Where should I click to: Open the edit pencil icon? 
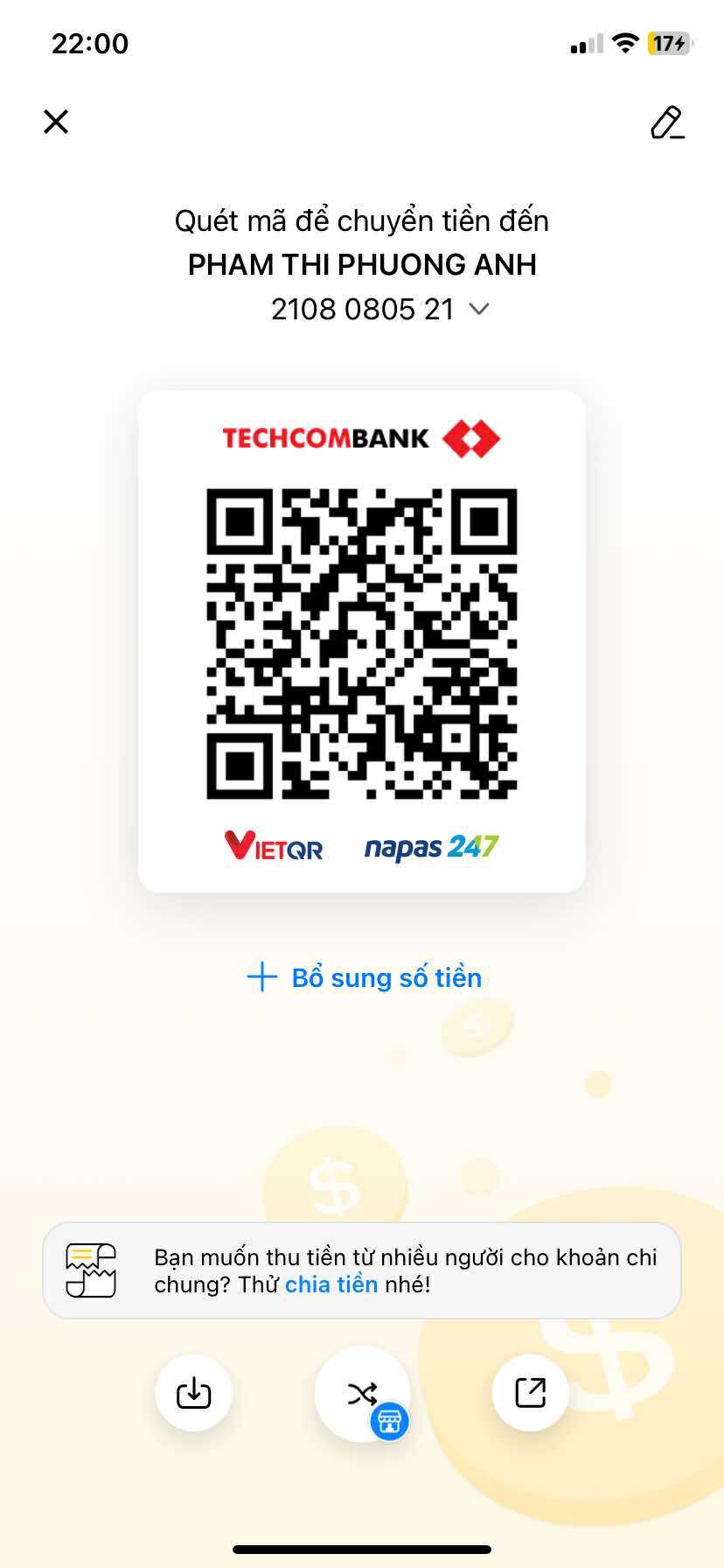(667, 123)
